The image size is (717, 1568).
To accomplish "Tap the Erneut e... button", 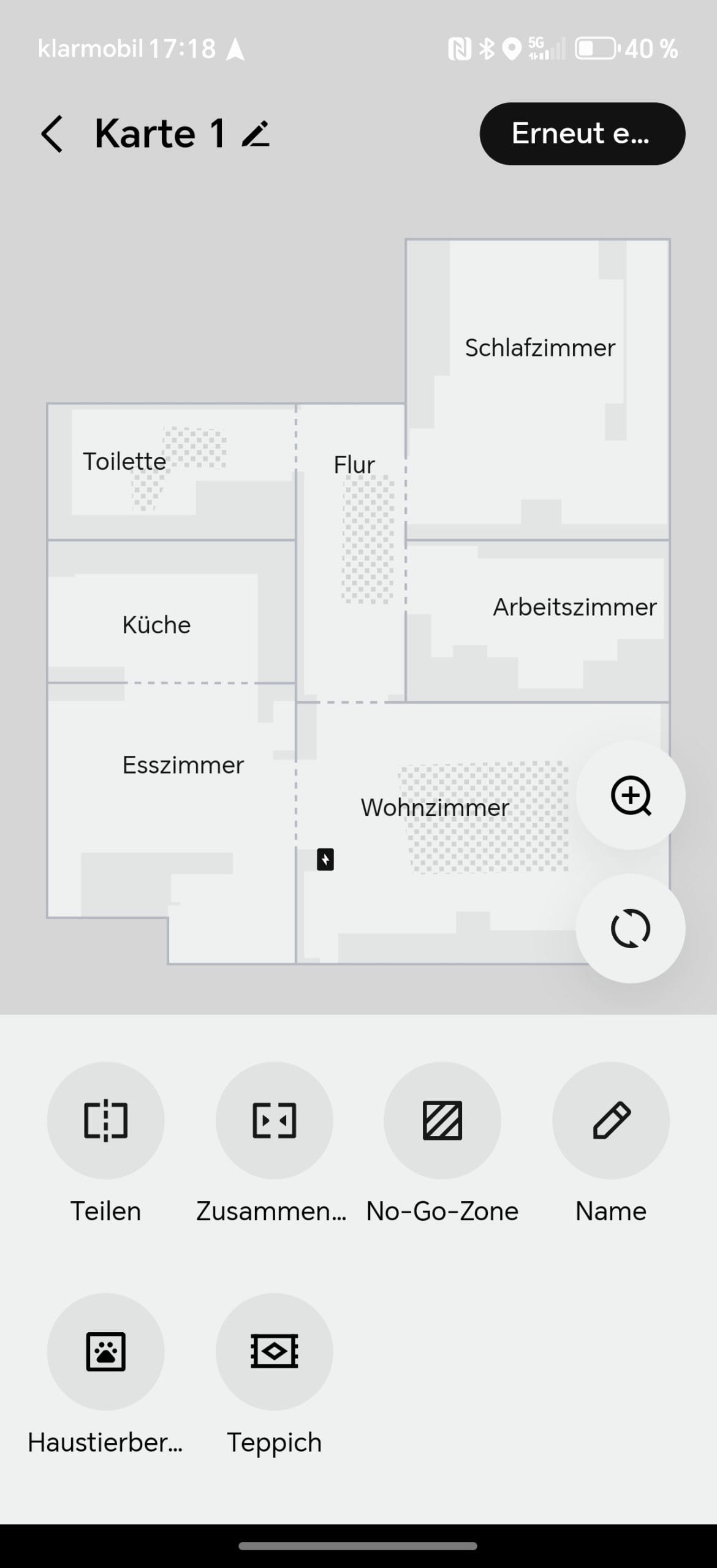I will 582,134.
